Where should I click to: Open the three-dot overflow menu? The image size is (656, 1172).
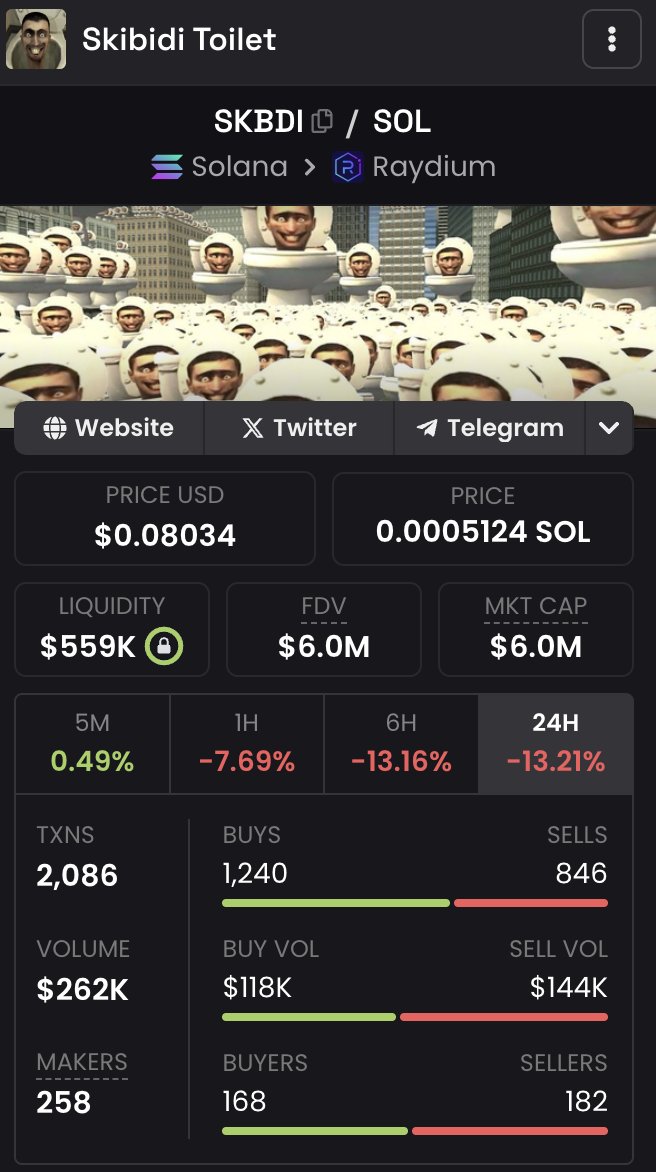pos(611,39)
